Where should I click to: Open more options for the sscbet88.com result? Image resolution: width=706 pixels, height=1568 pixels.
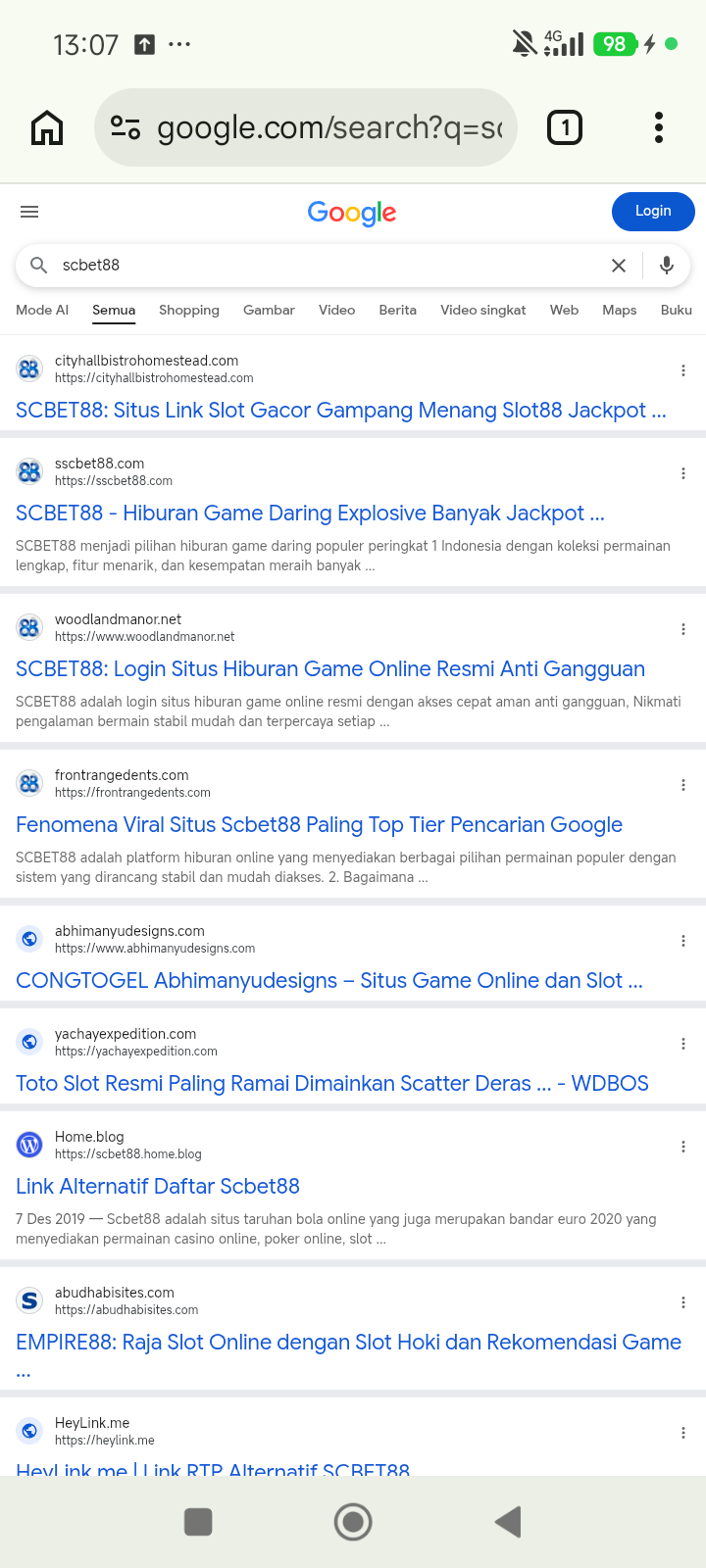pyautogui.click(x=683, y=473)
